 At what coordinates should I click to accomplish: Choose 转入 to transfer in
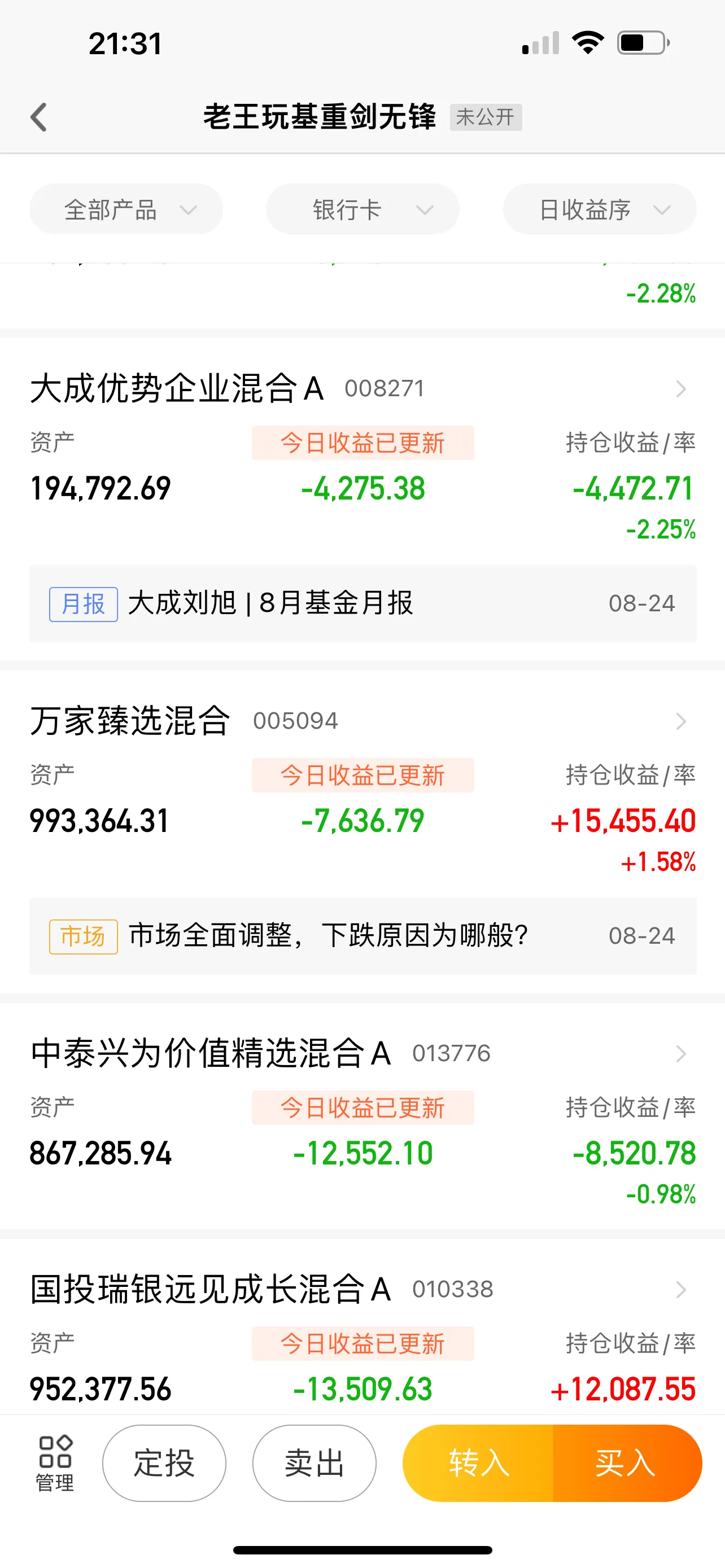pos(478,1464)
